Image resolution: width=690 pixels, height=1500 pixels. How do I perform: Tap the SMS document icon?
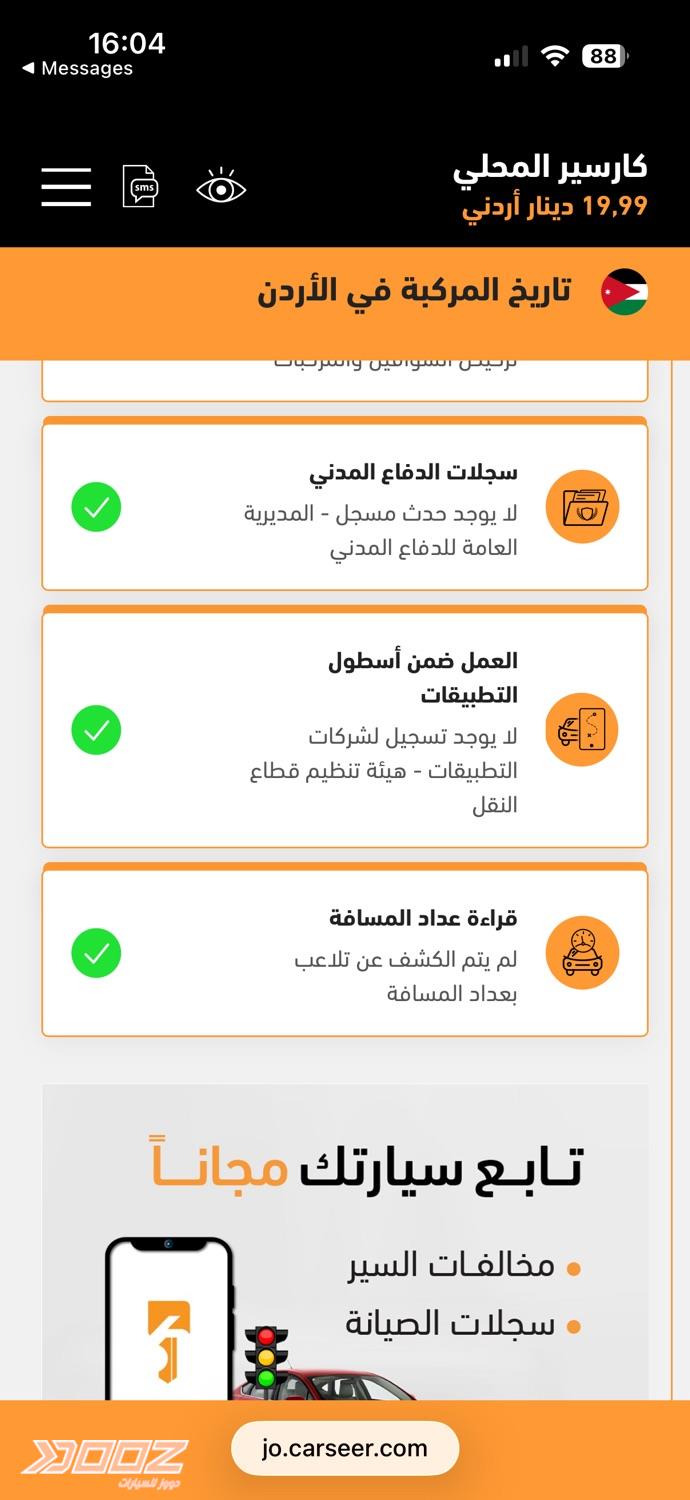[140, 187]
